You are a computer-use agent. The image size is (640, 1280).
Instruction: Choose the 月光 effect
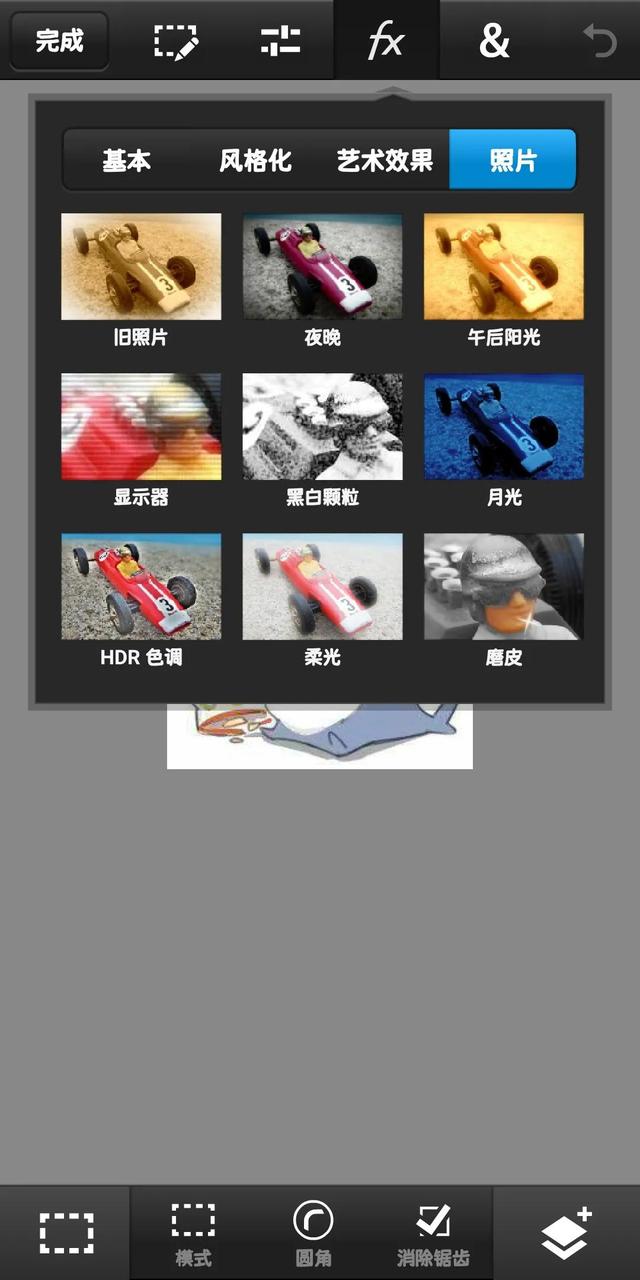pyautogui.click(x=504, y=440)
